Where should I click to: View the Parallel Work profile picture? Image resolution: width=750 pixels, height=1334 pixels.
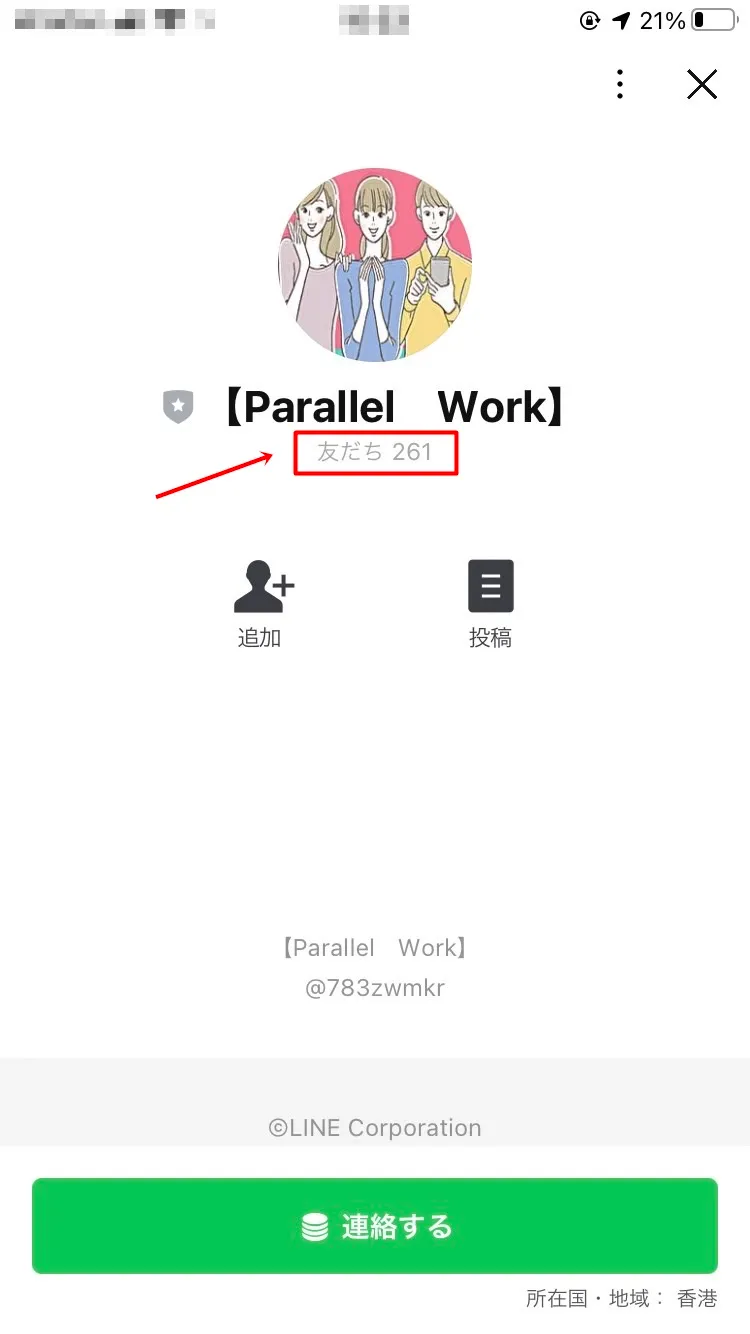click(x=375, y=264)
